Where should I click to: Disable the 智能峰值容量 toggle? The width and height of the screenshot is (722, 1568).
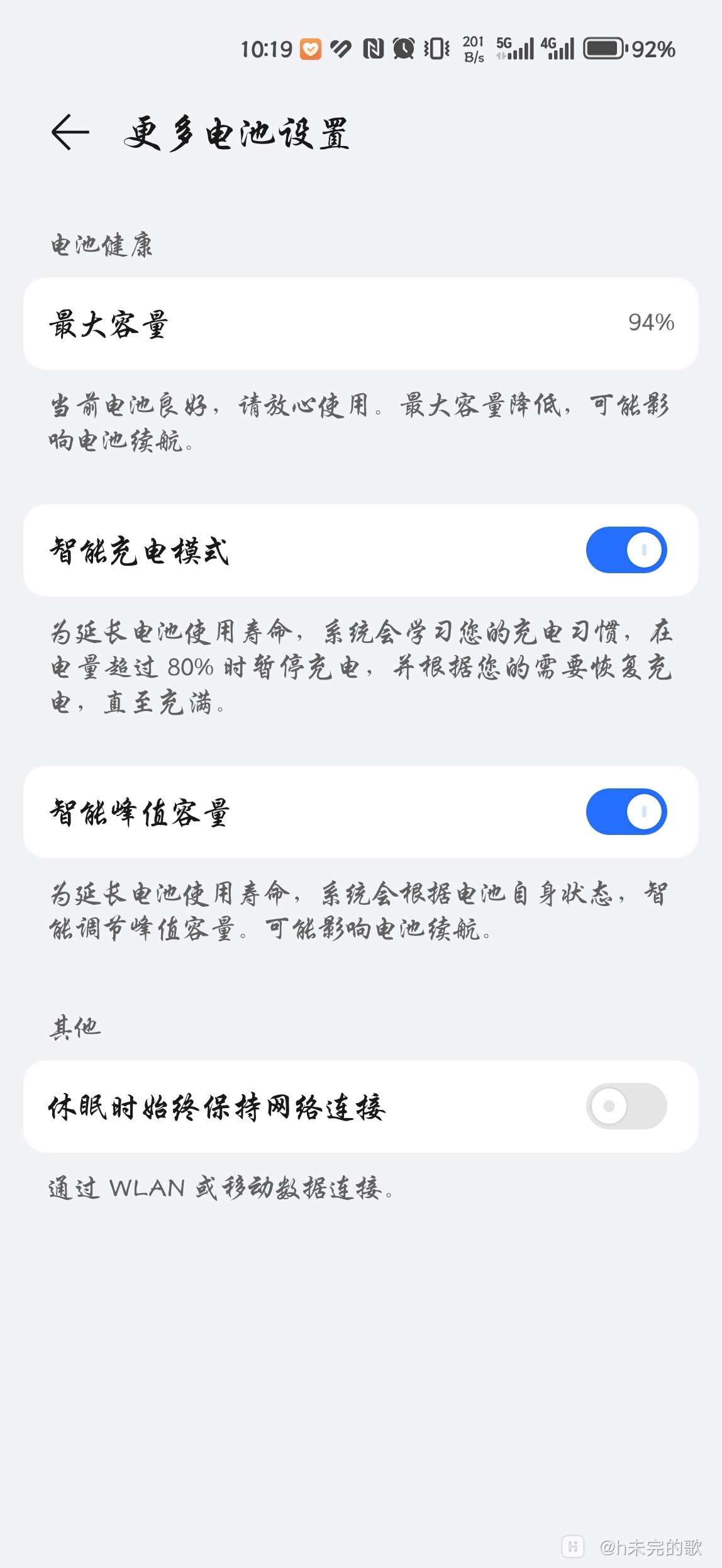click(x=626, y=812)
